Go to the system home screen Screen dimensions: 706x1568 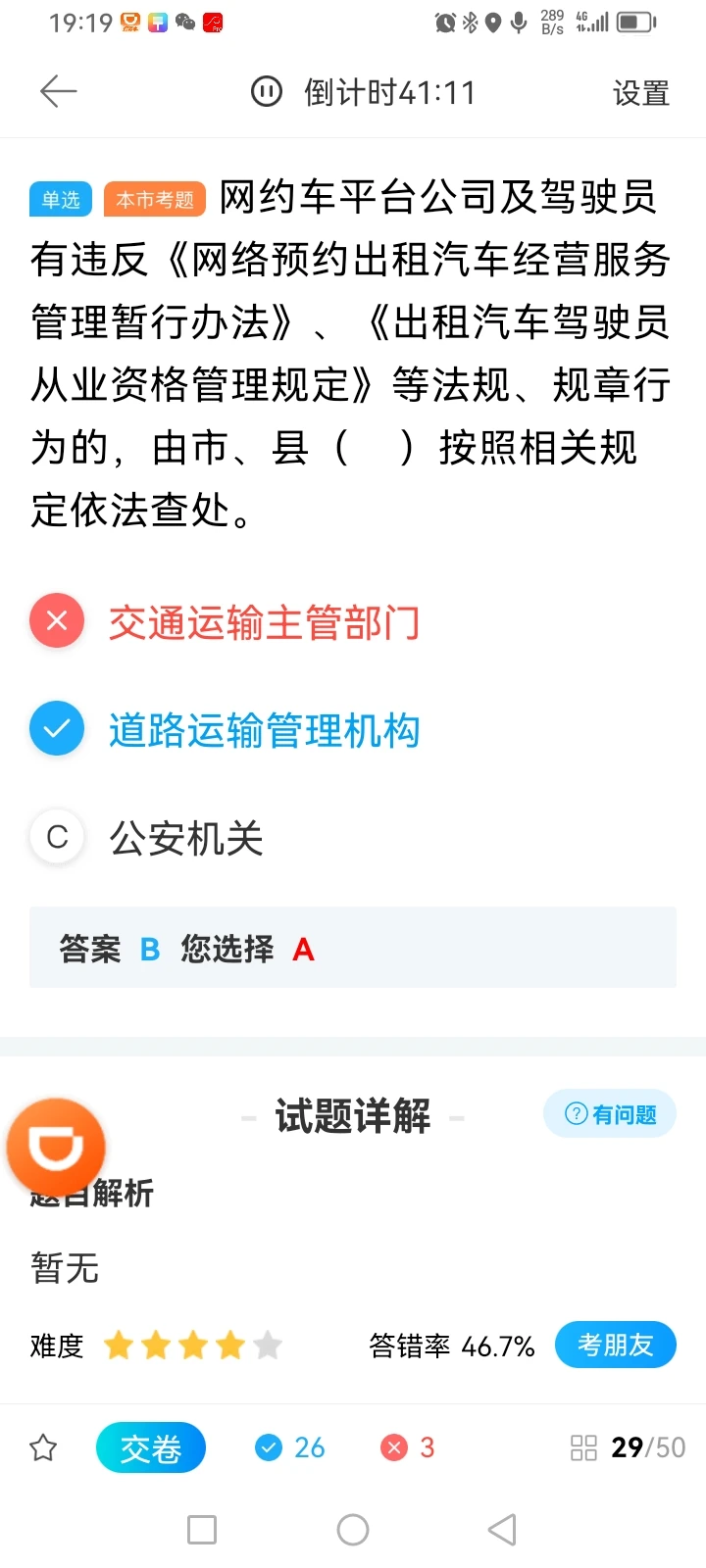(x=353, y=1530)
